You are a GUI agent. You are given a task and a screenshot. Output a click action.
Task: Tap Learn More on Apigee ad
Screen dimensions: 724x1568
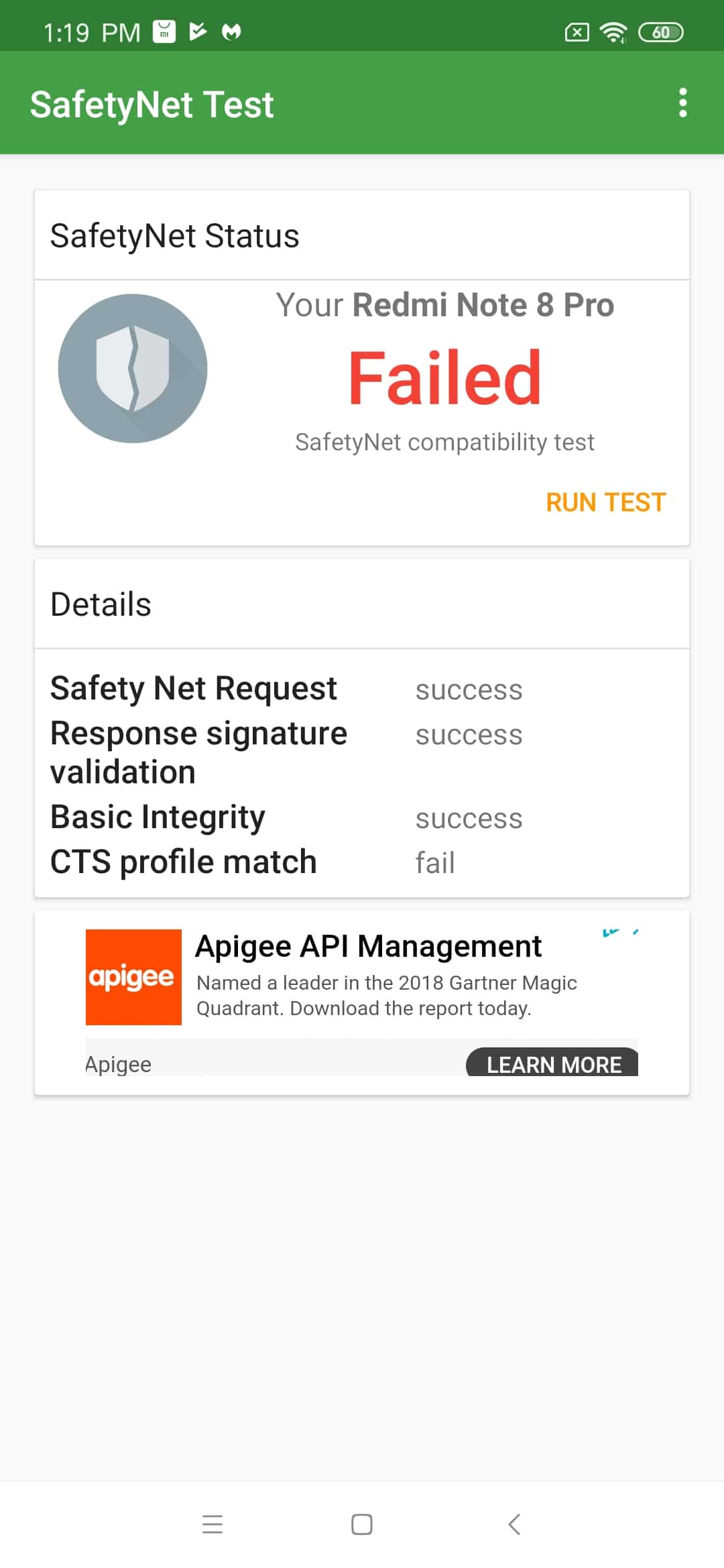(x=552, y=1063)
